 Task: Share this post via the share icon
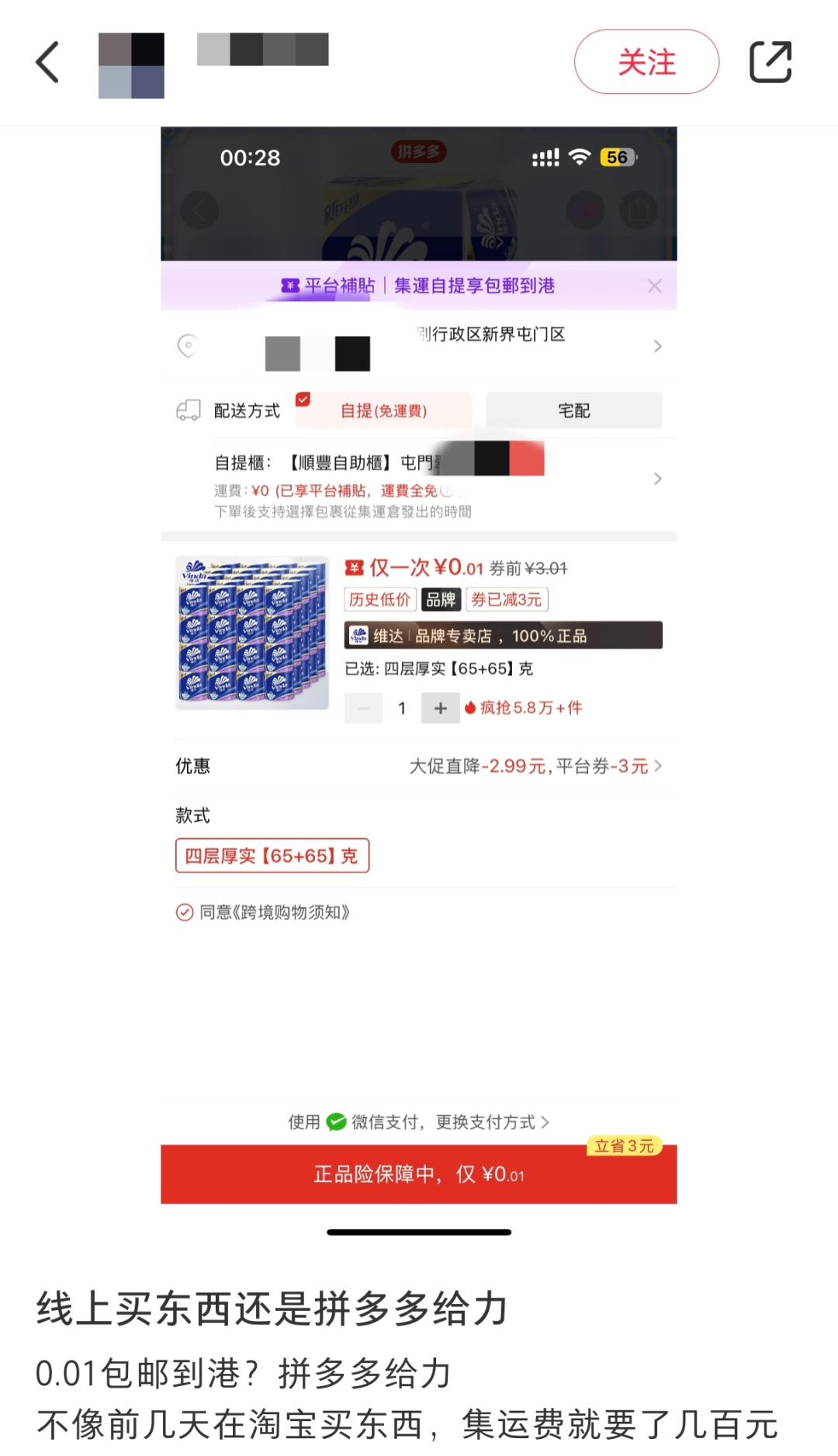point(770,62)
